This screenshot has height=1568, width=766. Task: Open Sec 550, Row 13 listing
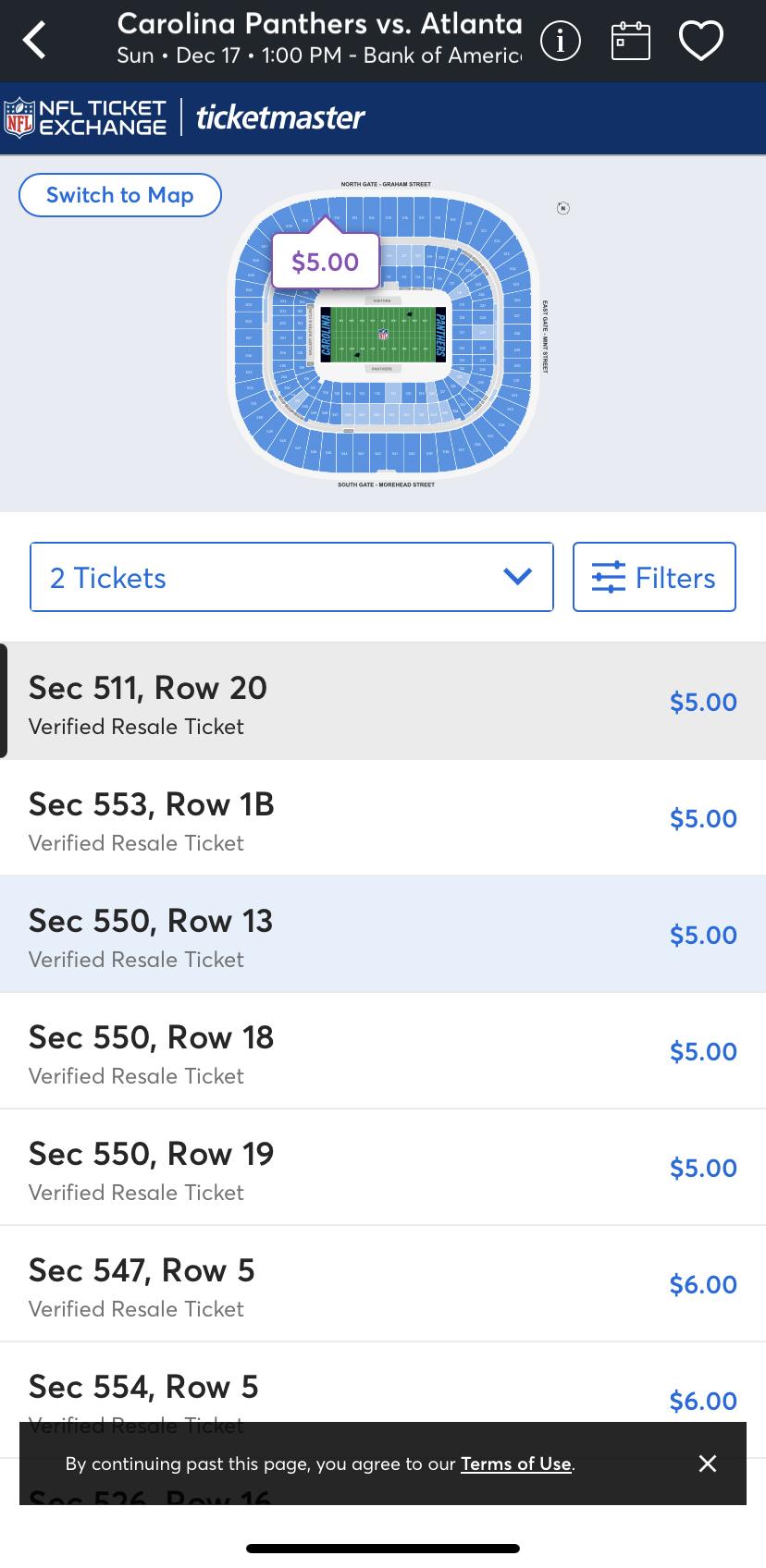pyautogui.click(x=383, y=935)
